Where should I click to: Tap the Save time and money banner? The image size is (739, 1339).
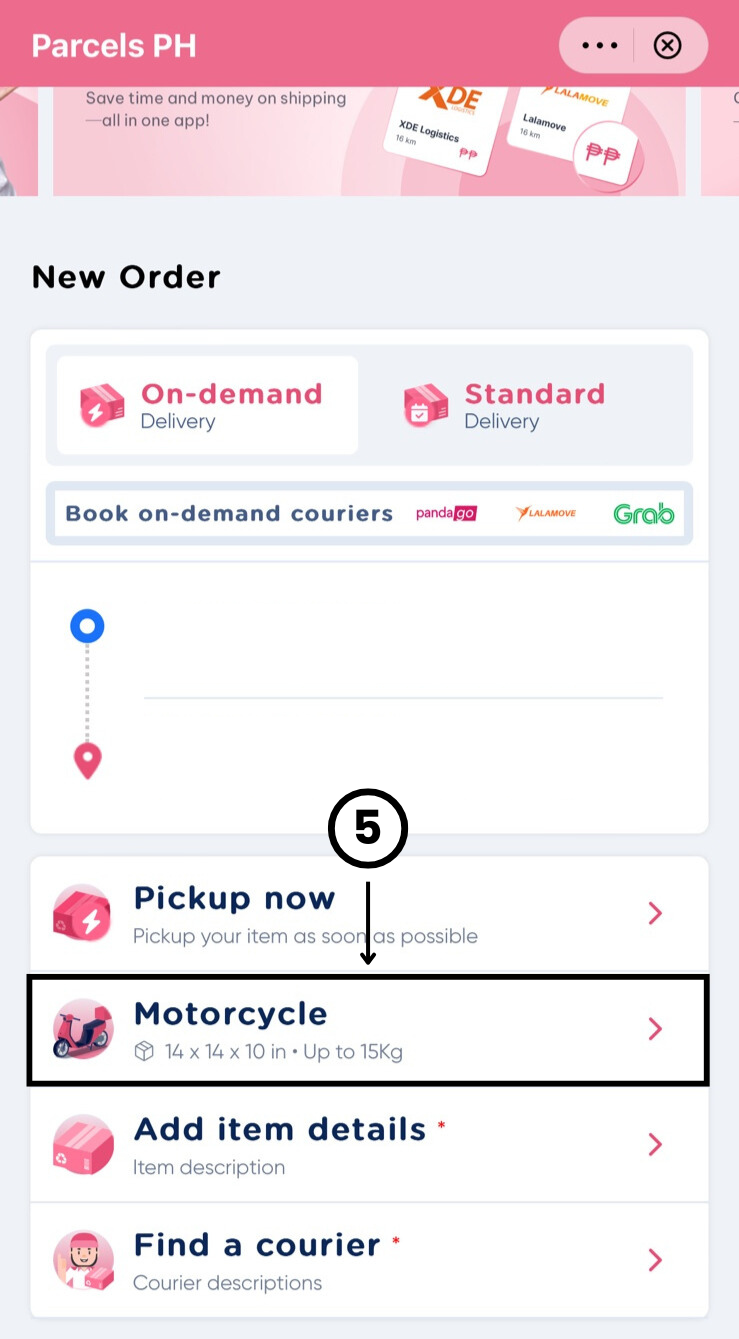pos(369,141)
